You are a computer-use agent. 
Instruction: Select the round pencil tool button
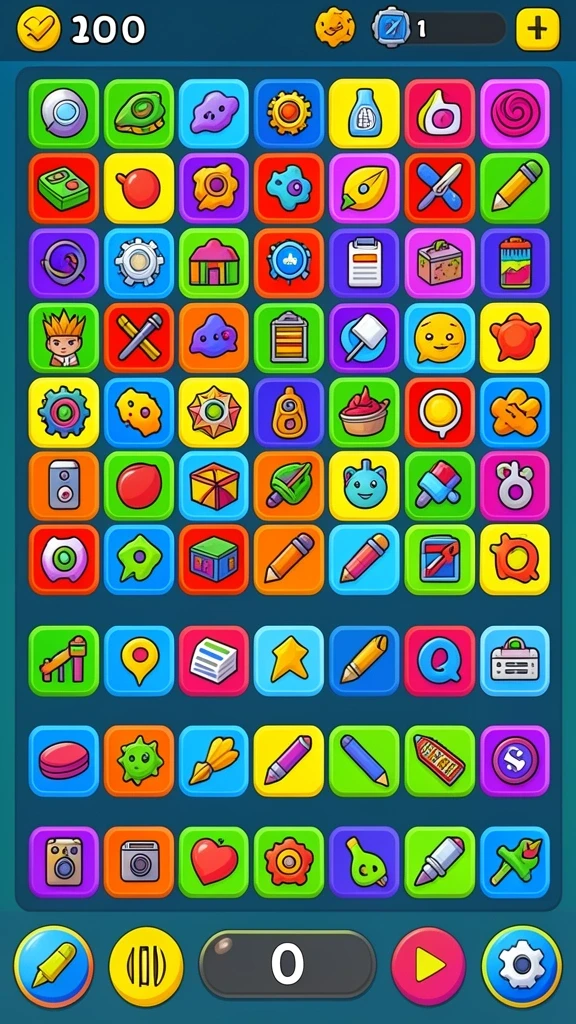pos(54,965)
